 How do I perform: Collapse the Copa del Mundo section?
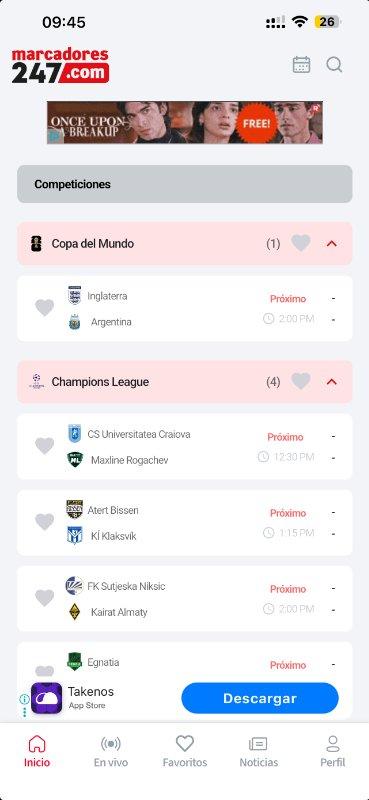pyautogui.click(x=332, y=243)
